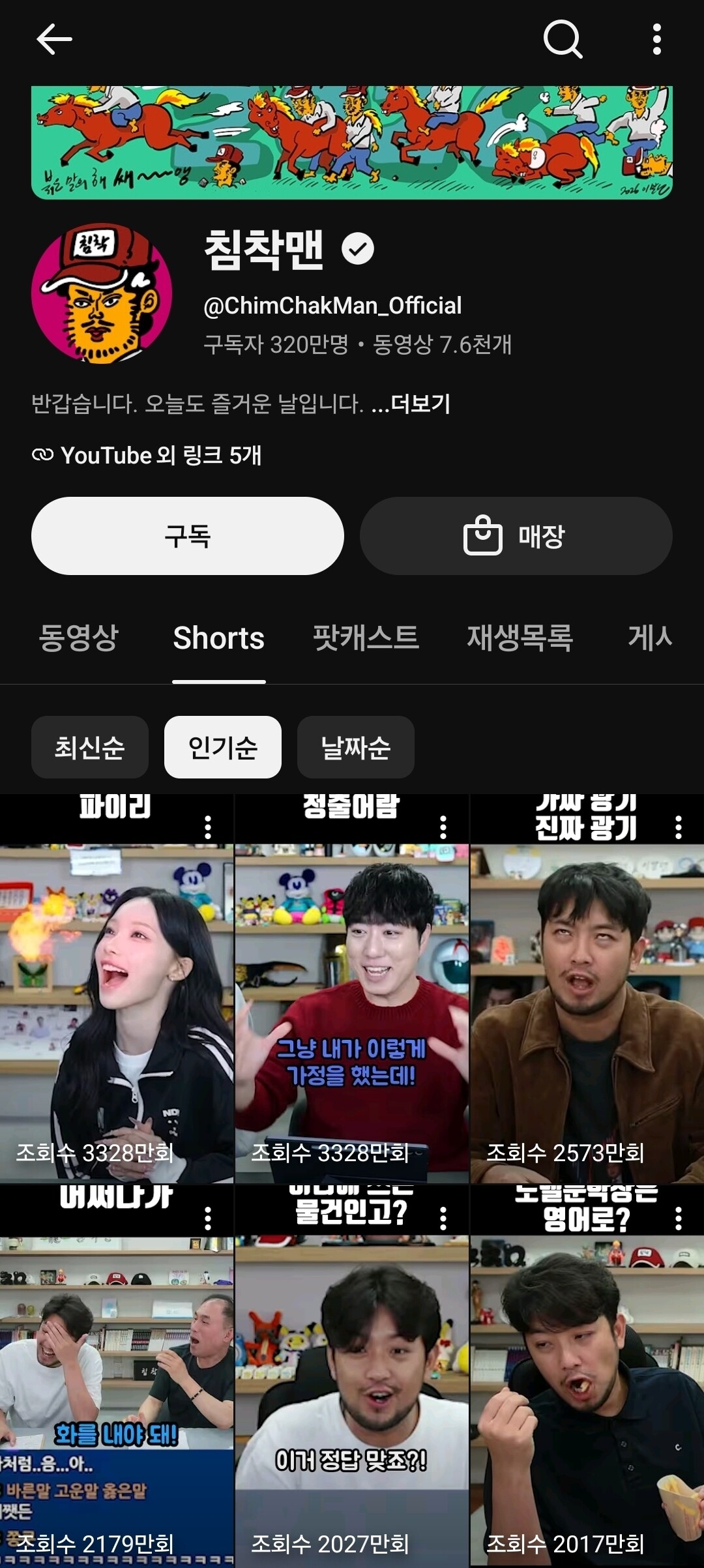This screenshot has width=704, height=1568.
Task: Open the YouTube 외 링크 5개 link
Action: coord(147,455)
